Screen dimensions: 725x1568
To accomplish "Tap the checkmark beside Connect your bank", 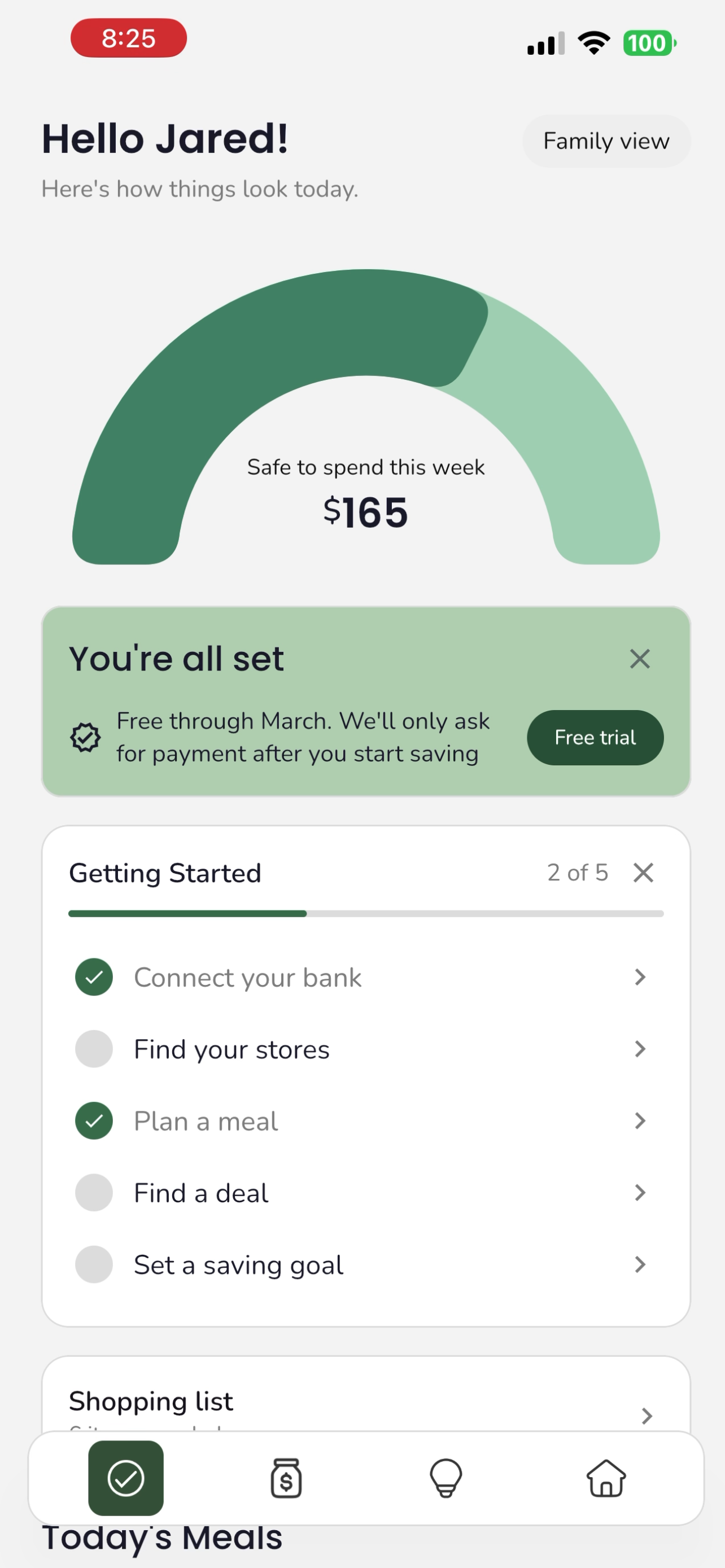I will tap(93, 977).
